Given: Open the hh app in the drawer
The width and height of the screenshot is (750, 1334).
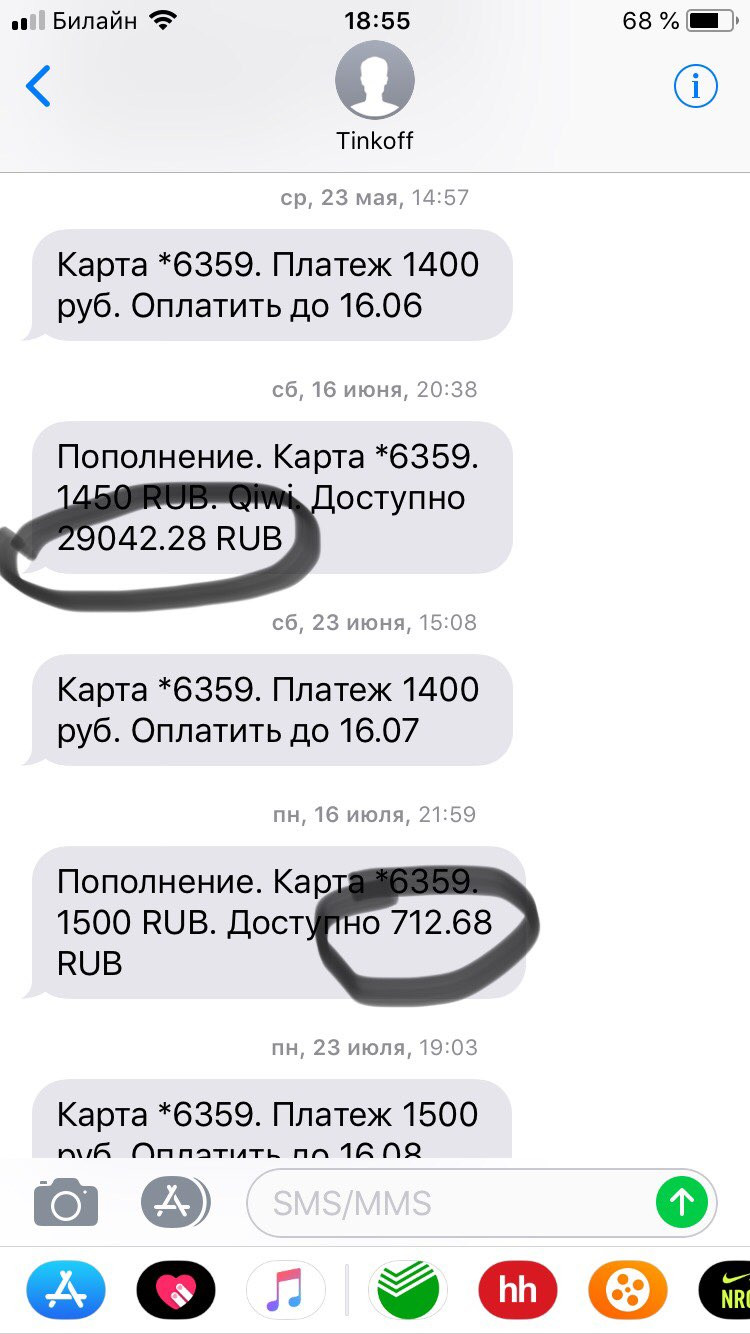Looking at the screenshot, I should (518, 1289).
